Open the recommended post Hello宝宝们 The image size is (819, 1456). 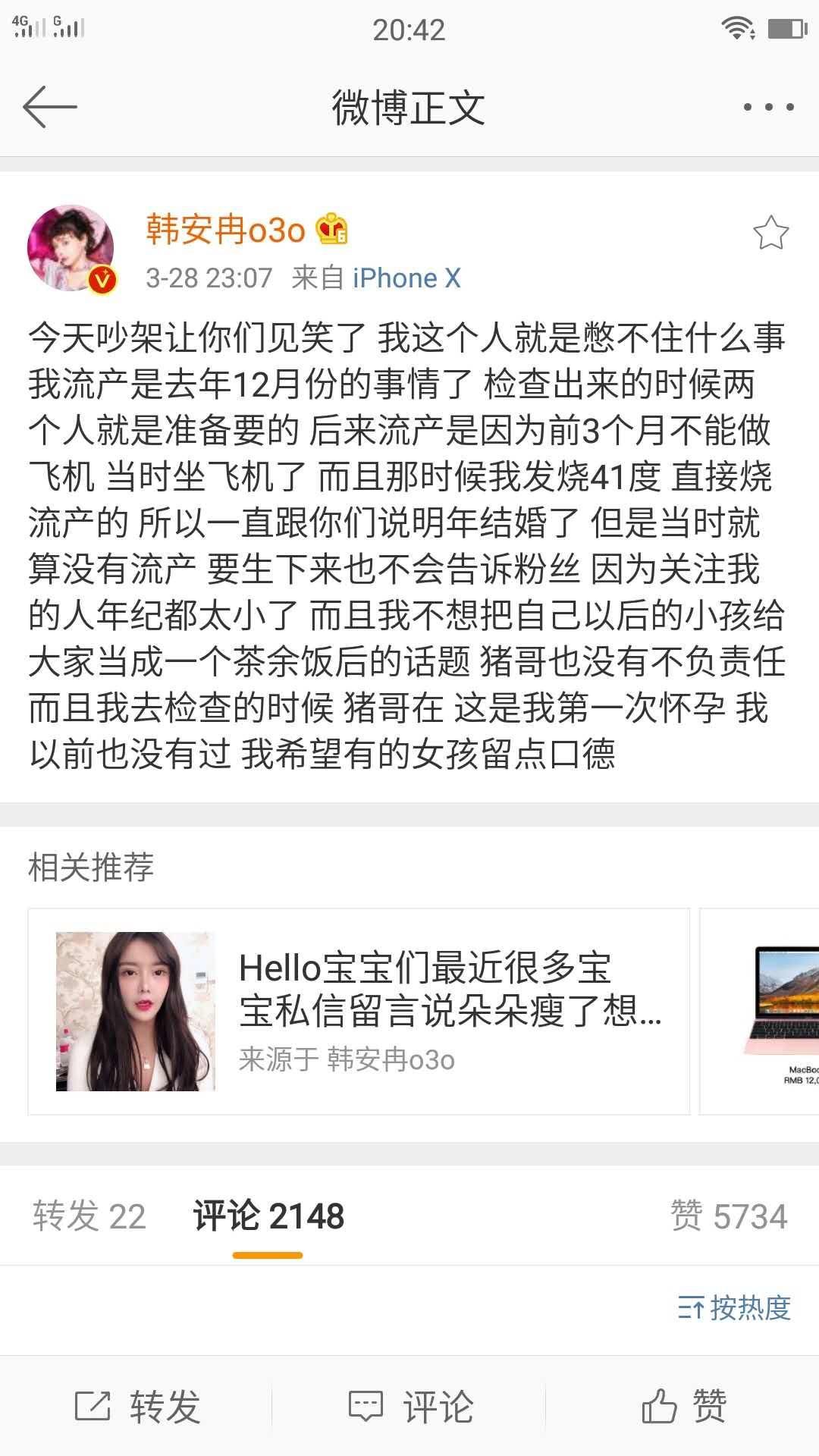tap(358, 1011)
